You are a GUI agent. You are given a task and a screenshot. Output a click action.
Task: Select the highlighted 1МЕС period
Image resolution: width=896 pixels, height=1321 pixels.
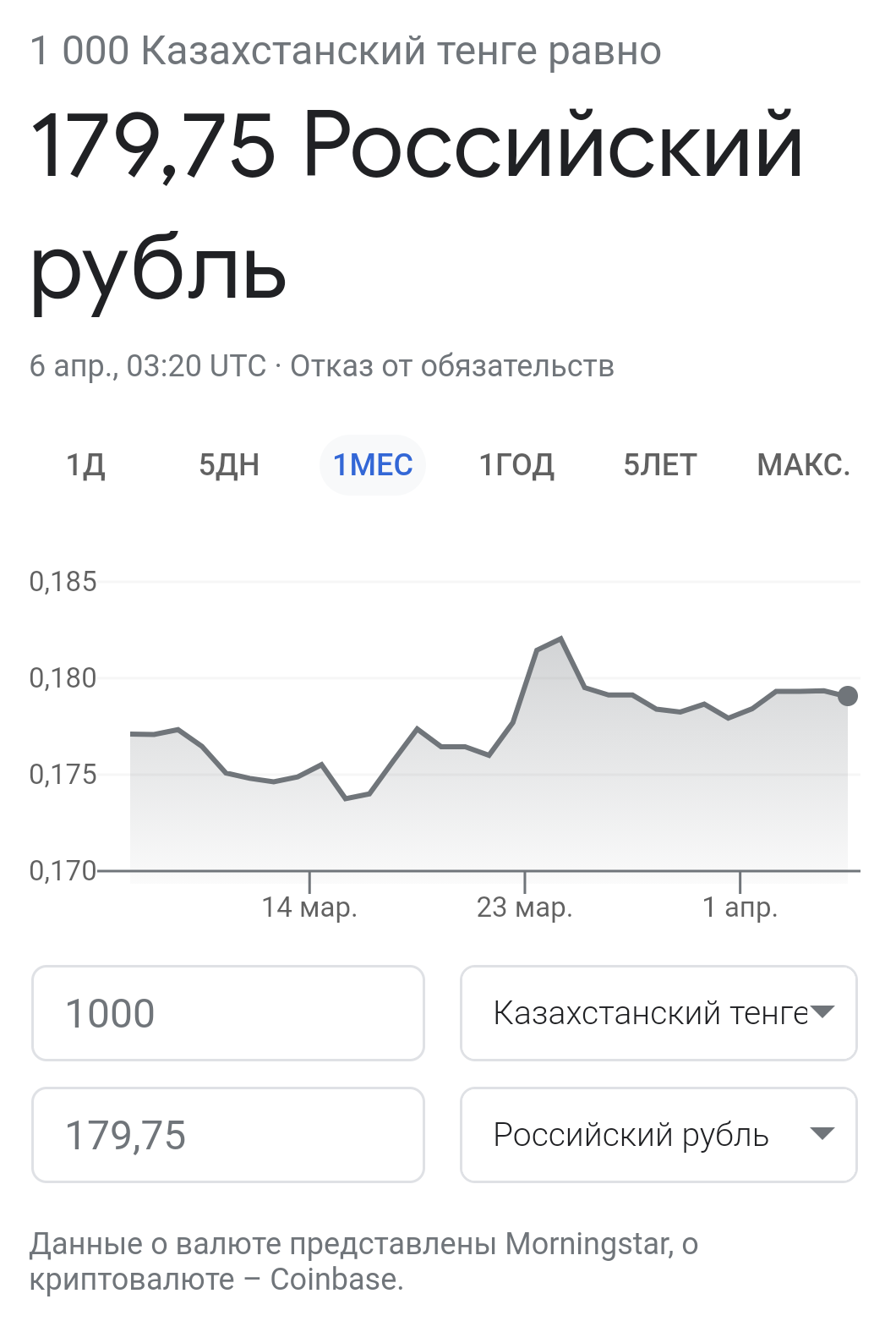click(x=373, y=463)
